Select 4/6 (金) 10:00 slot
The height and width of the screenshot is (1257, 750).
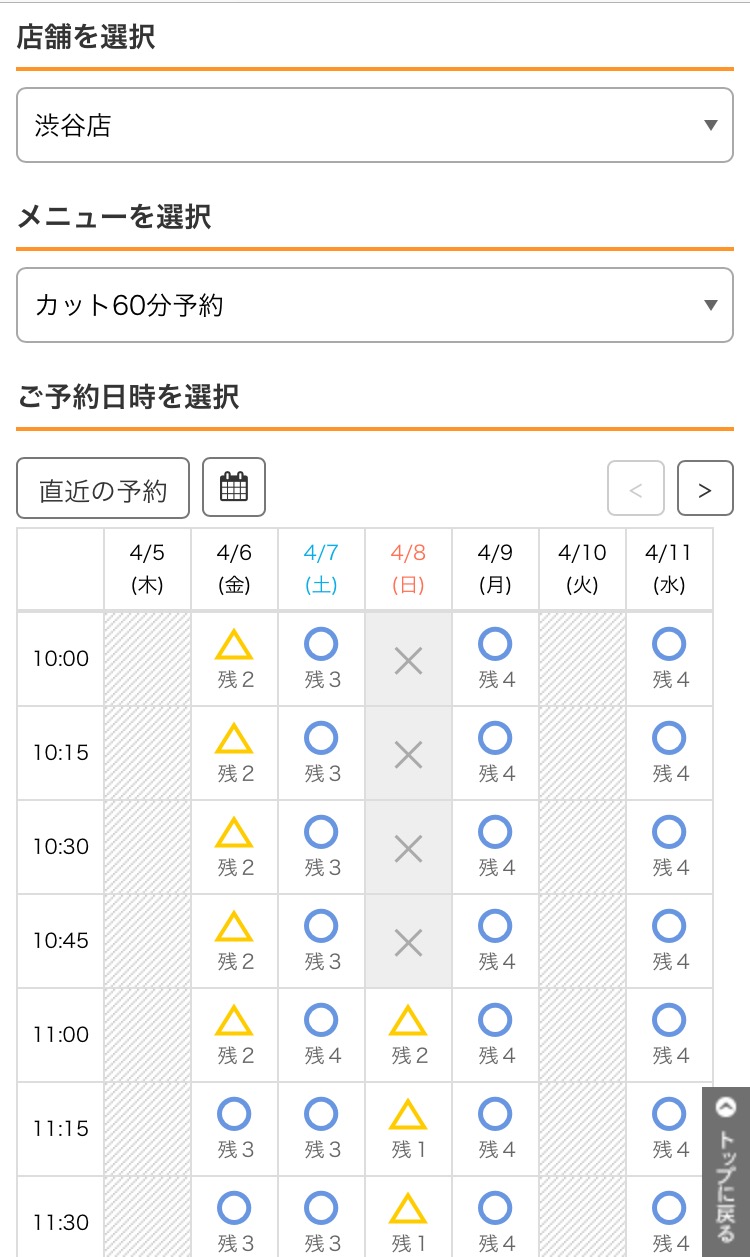coord(234,659)
